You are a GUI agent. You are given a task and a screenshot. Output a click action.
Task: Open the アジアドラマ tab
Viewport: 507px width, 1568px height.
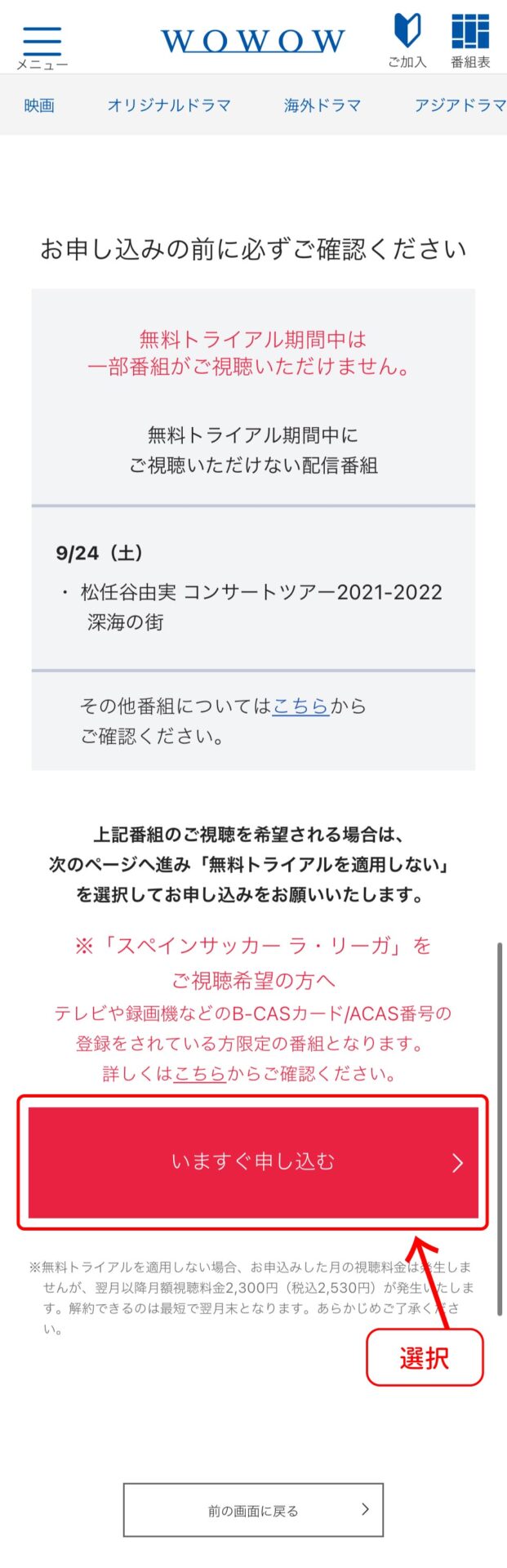[460, 105]
